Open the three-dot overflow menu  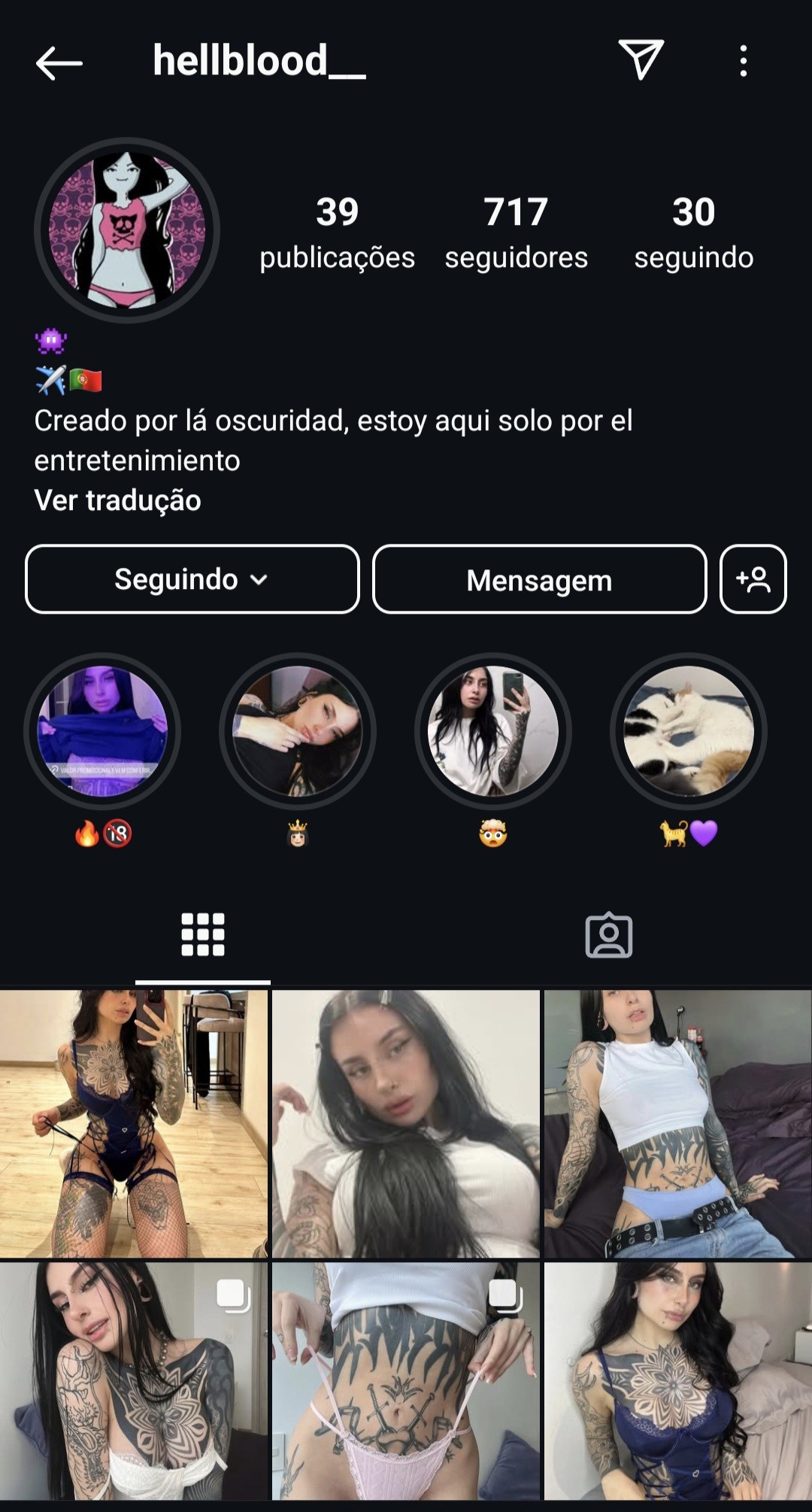[743, 61]
